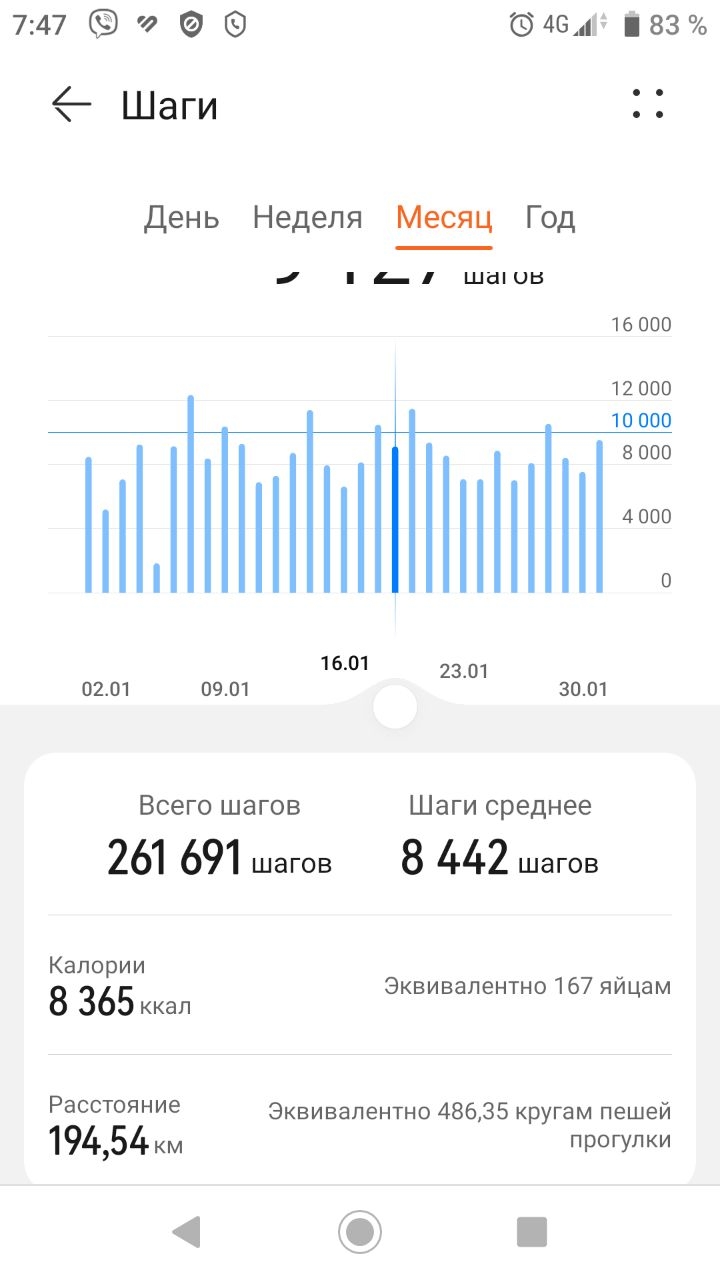Screen dimensions: 720x1280
Task: Switch to the Неделя tab
Action: [307, 217]
